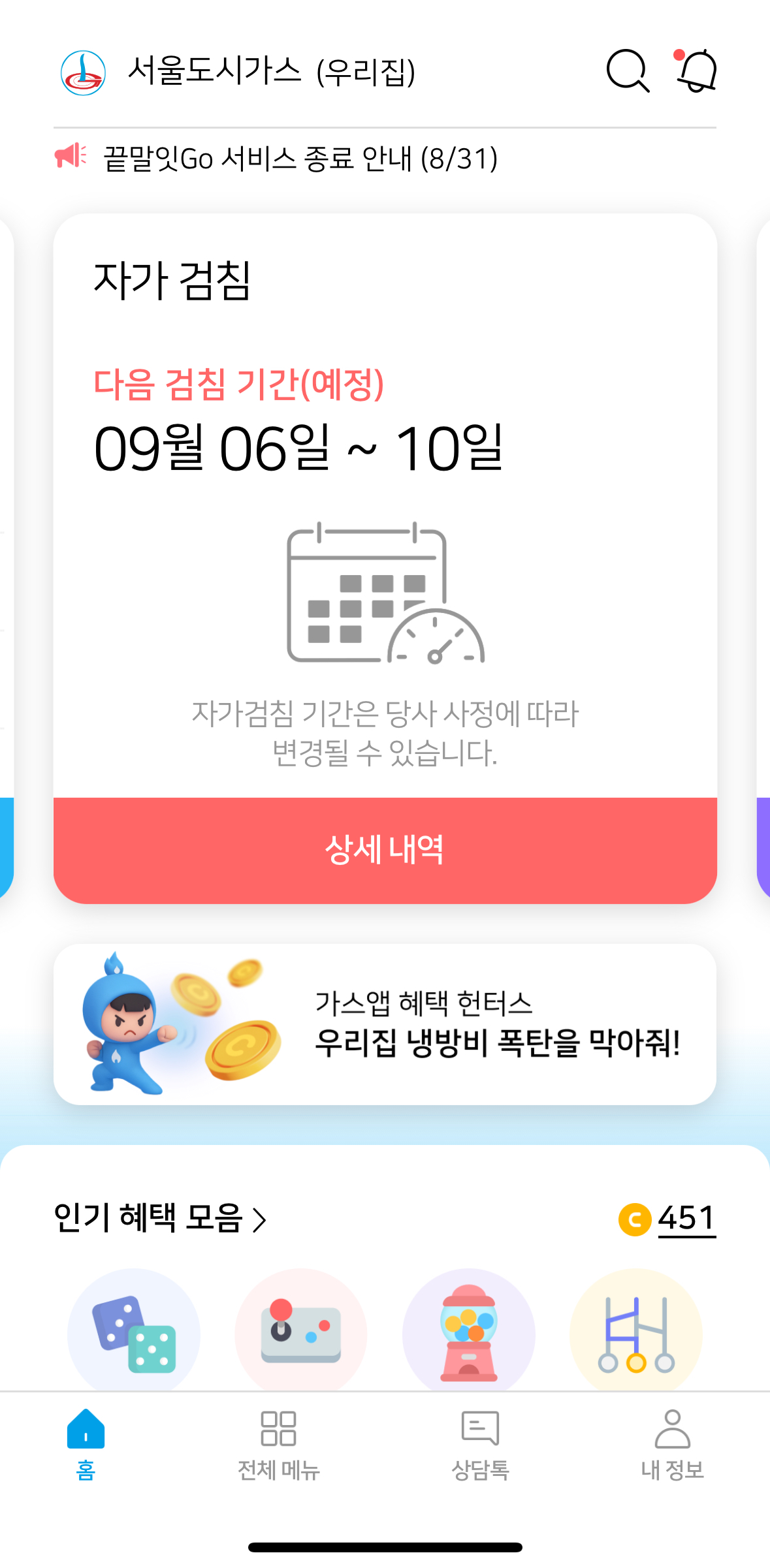Open the dice game benefit

(134, 1332)
